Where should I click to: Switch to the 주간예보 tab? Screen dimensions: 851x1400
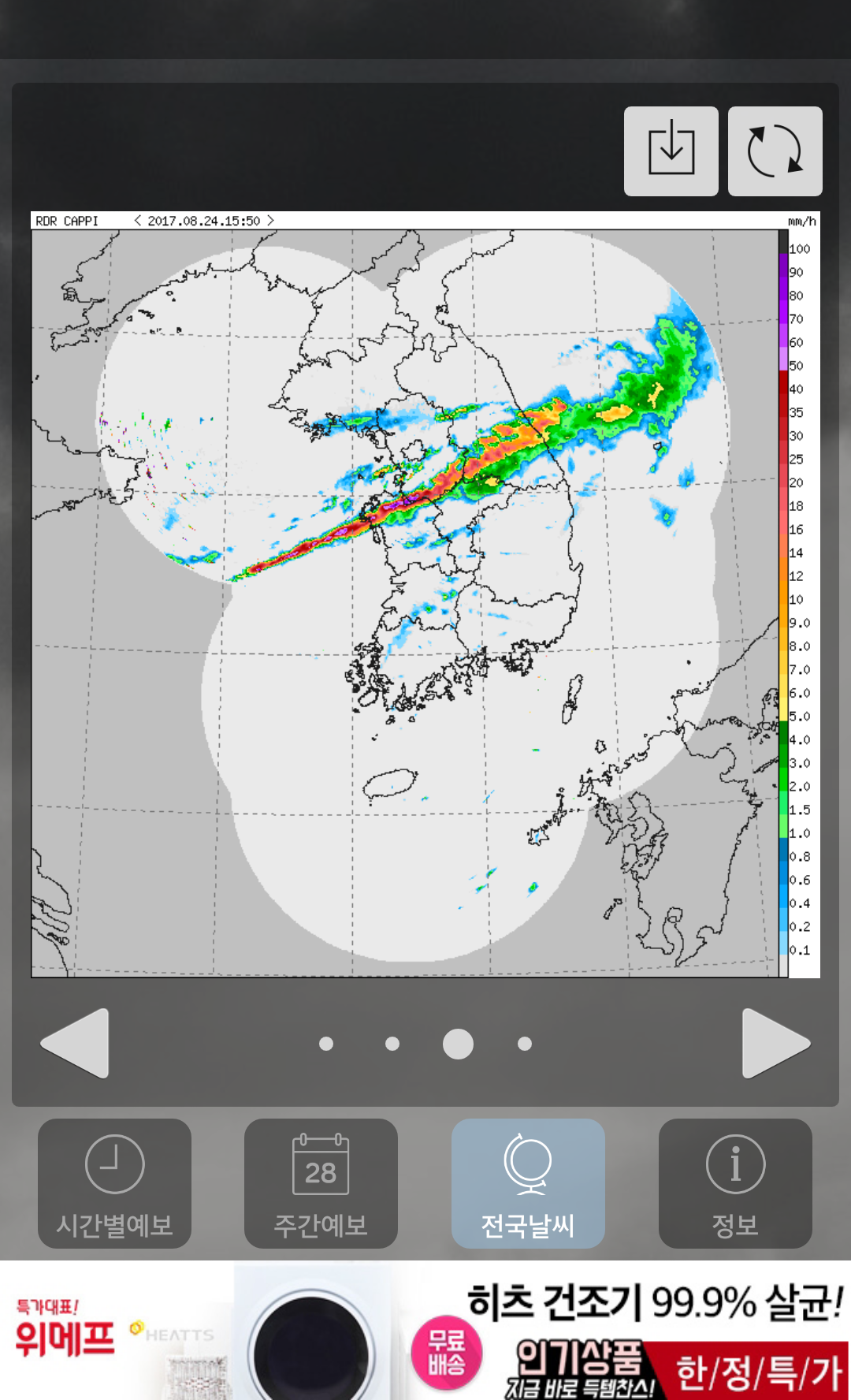pos(321,1182)
